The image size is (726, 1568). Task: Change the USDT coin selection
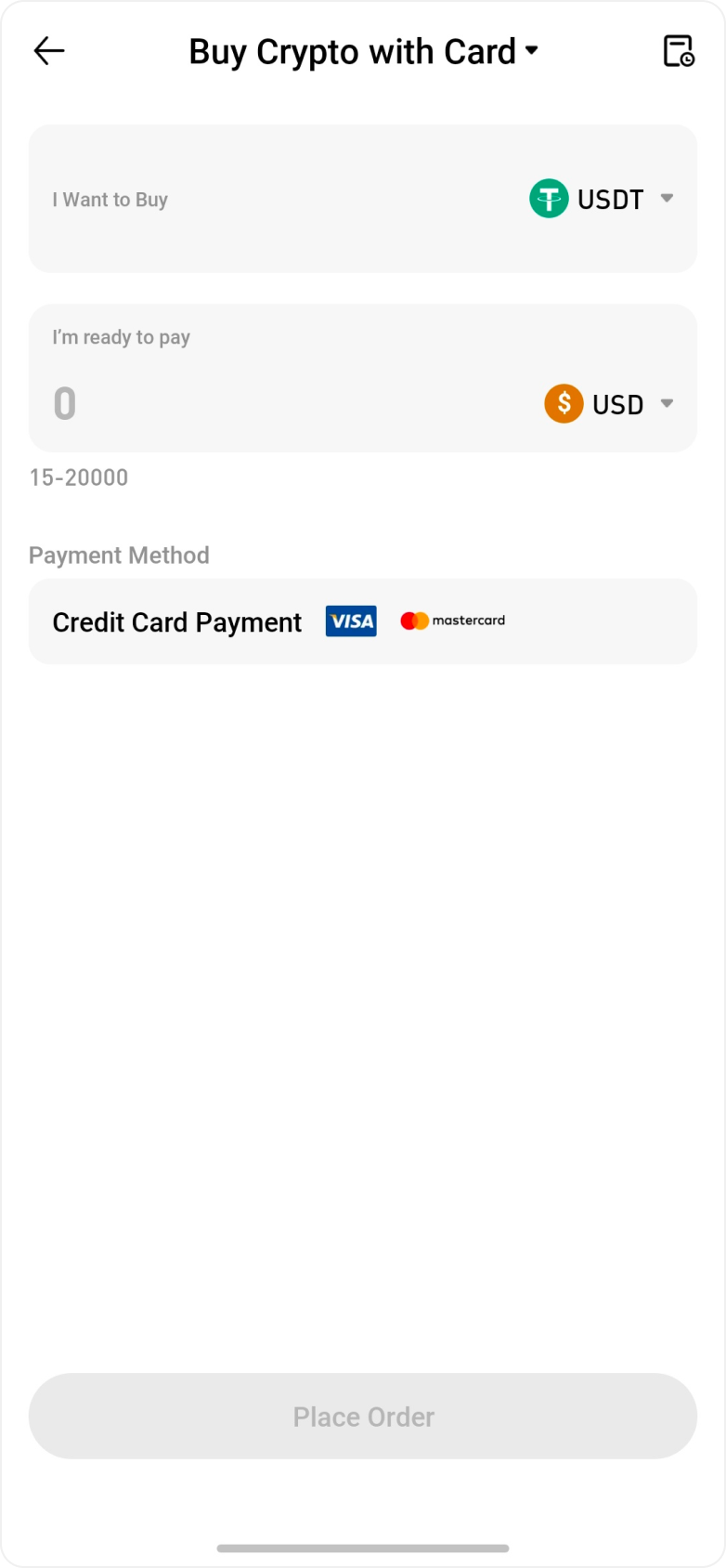(602, 199)
